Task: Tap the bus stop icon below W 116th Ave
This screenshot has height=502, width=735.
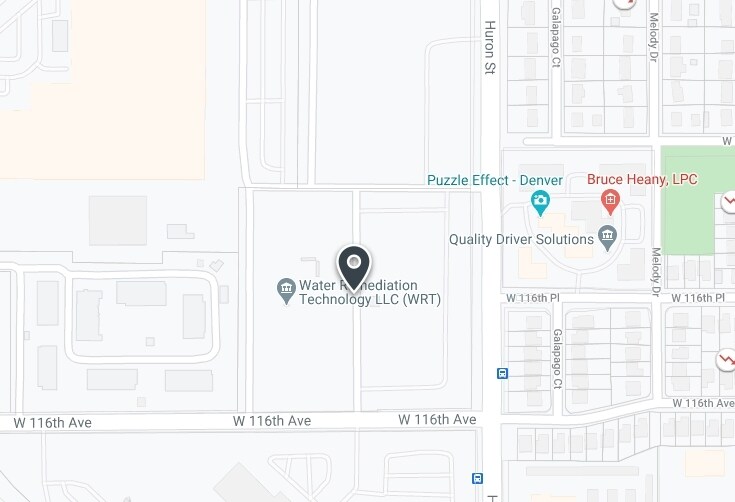Action: (477, 478)
